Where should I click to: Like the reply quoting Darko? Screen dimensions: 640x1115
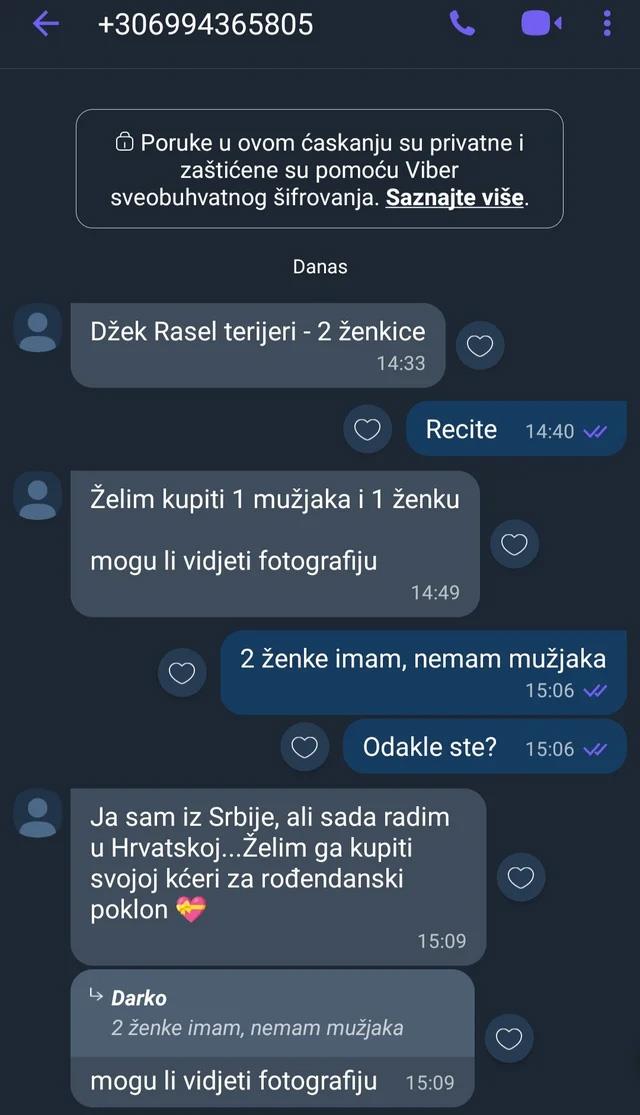[x=509, y=1039]
